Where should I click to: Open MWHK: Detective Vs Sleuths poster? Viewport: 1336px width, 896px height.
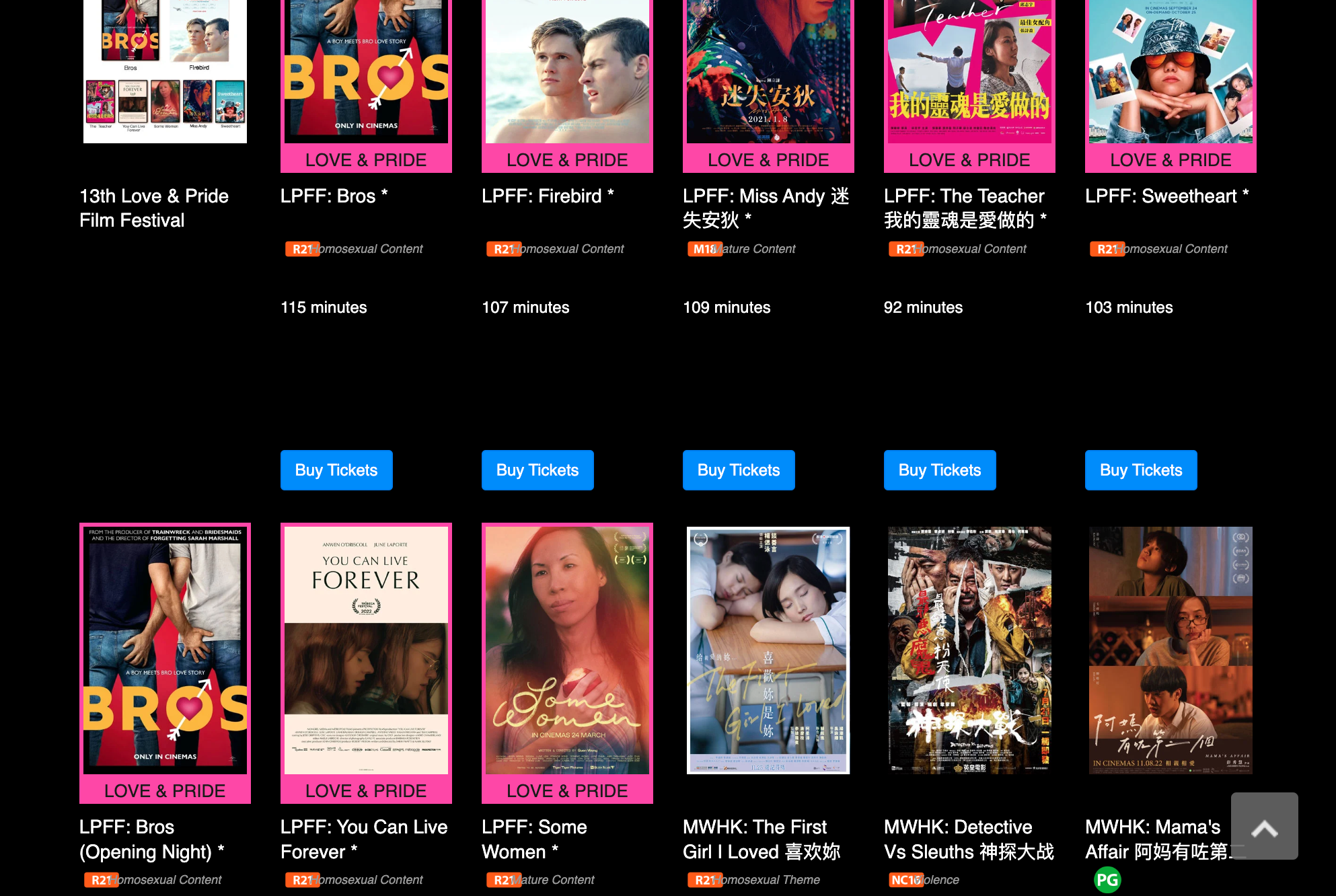[x=969, y=650]
